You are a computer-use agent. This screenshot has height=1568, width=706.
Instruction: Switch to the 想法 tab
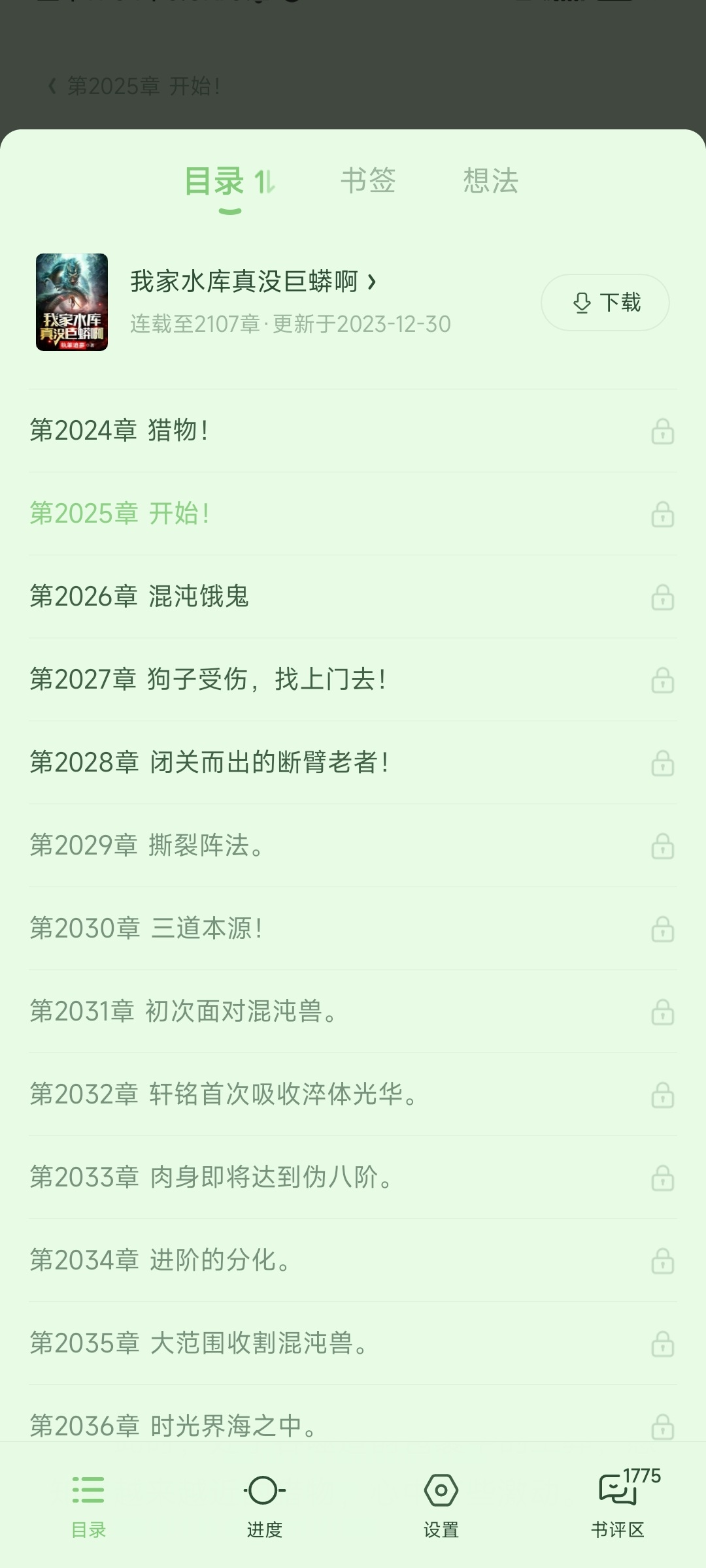point(490,181)
